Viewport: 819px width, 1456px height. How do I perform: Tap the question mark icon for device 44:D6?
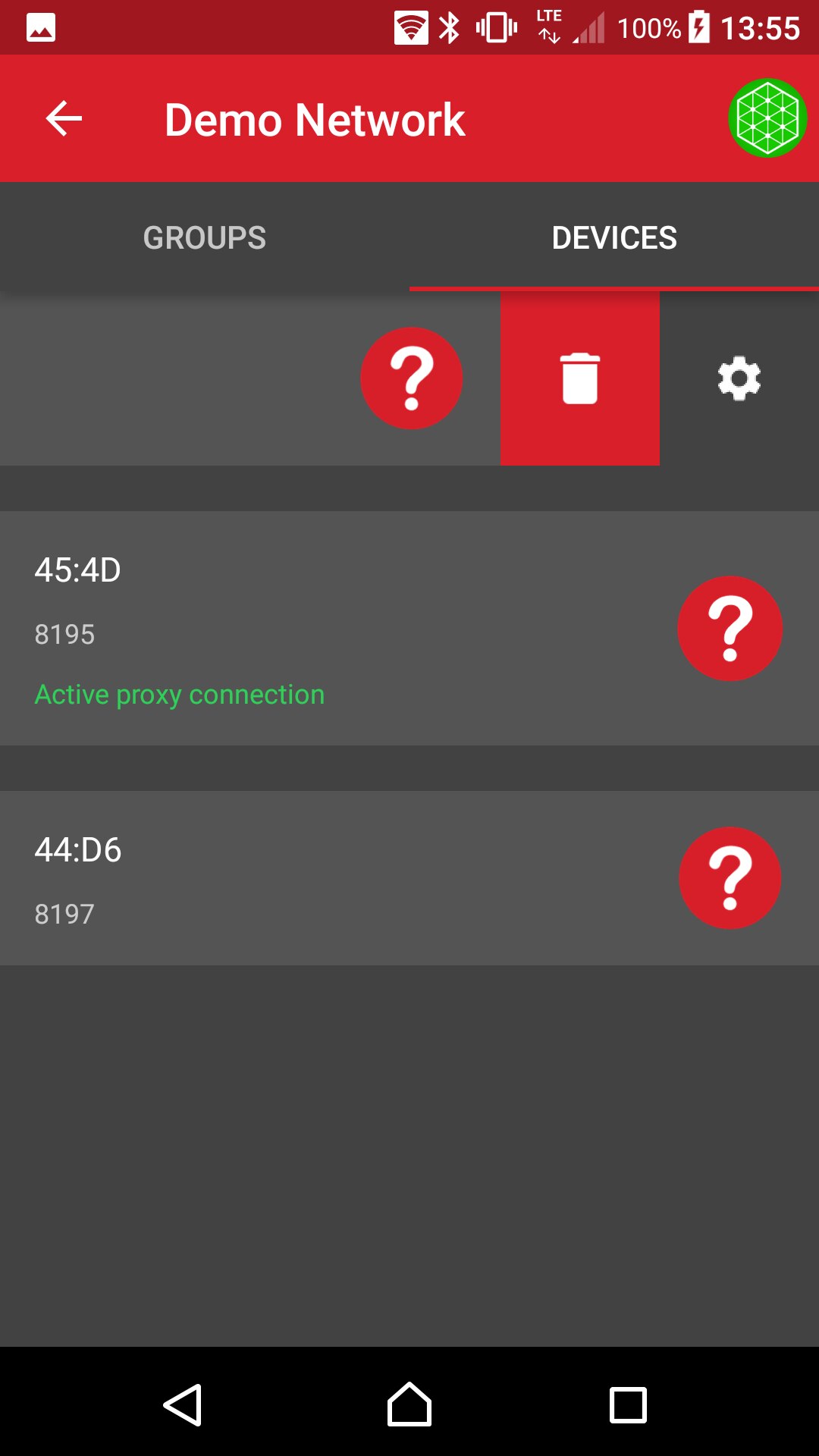(729, 877)
